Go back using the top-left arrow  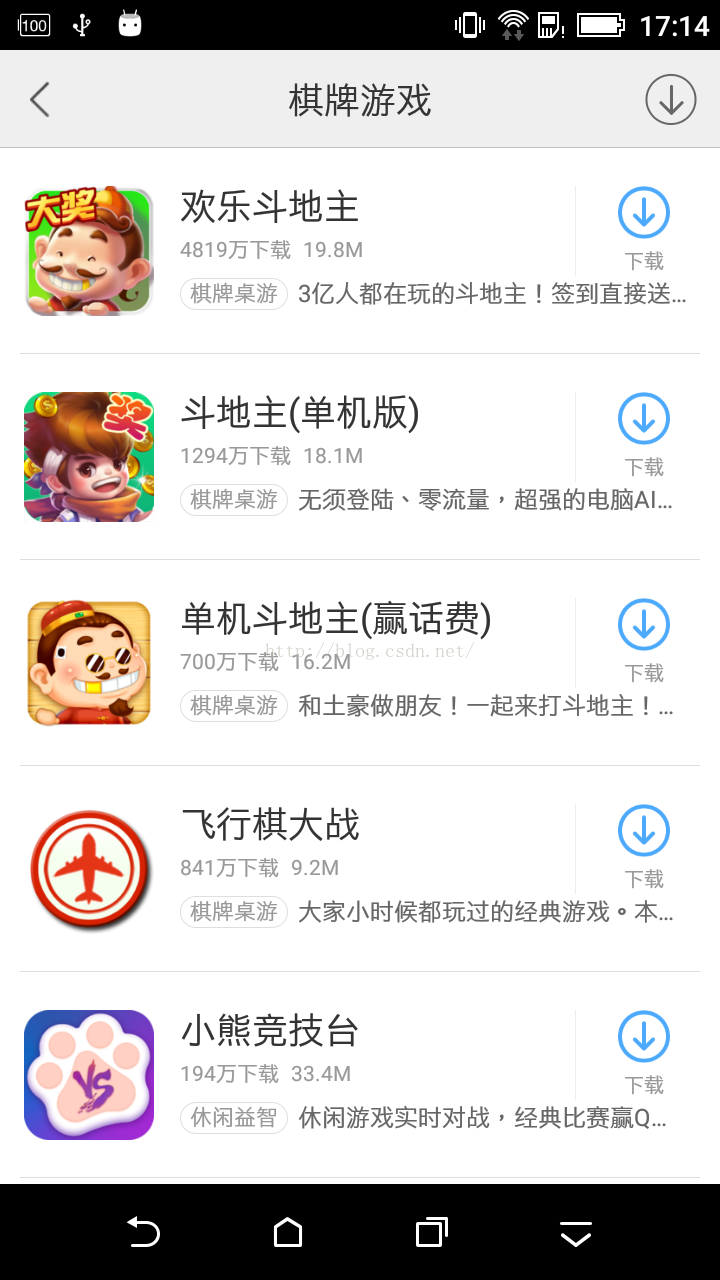point(40,100)
